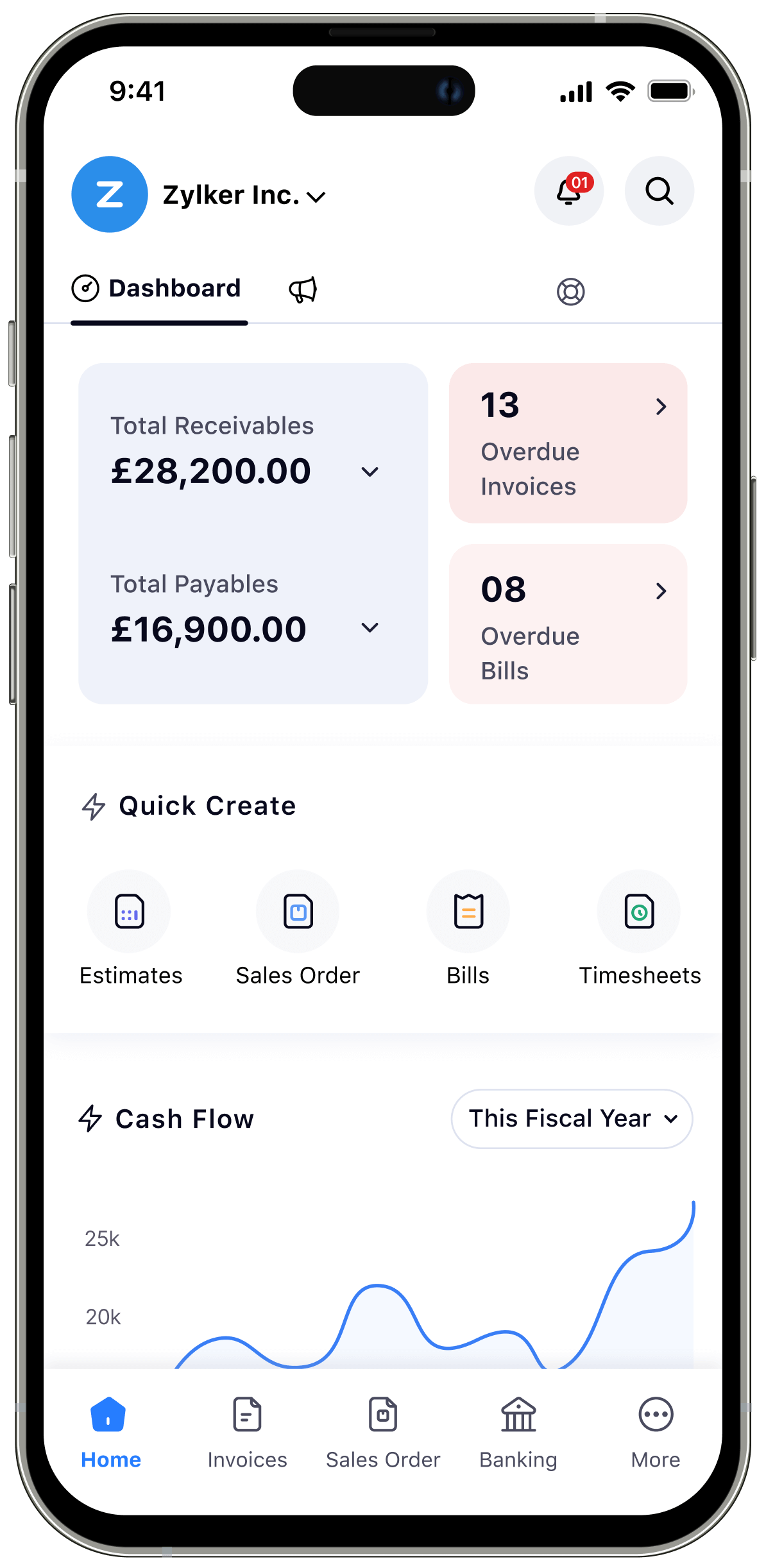
Task: Select the Bills quick create icon
Action: (468, 912)
